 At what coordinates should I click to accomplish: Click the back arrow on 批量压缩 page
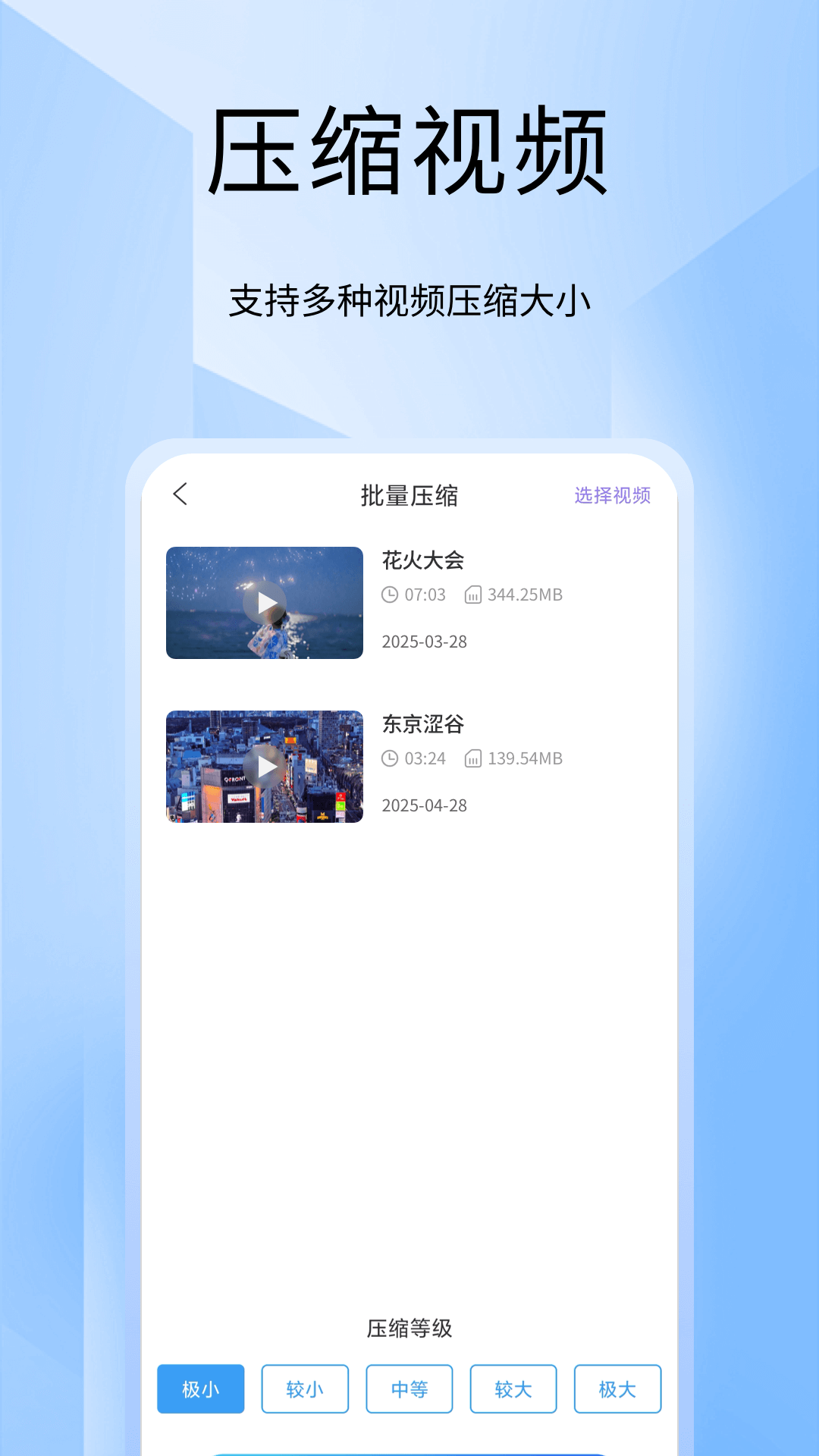(180, 493)
